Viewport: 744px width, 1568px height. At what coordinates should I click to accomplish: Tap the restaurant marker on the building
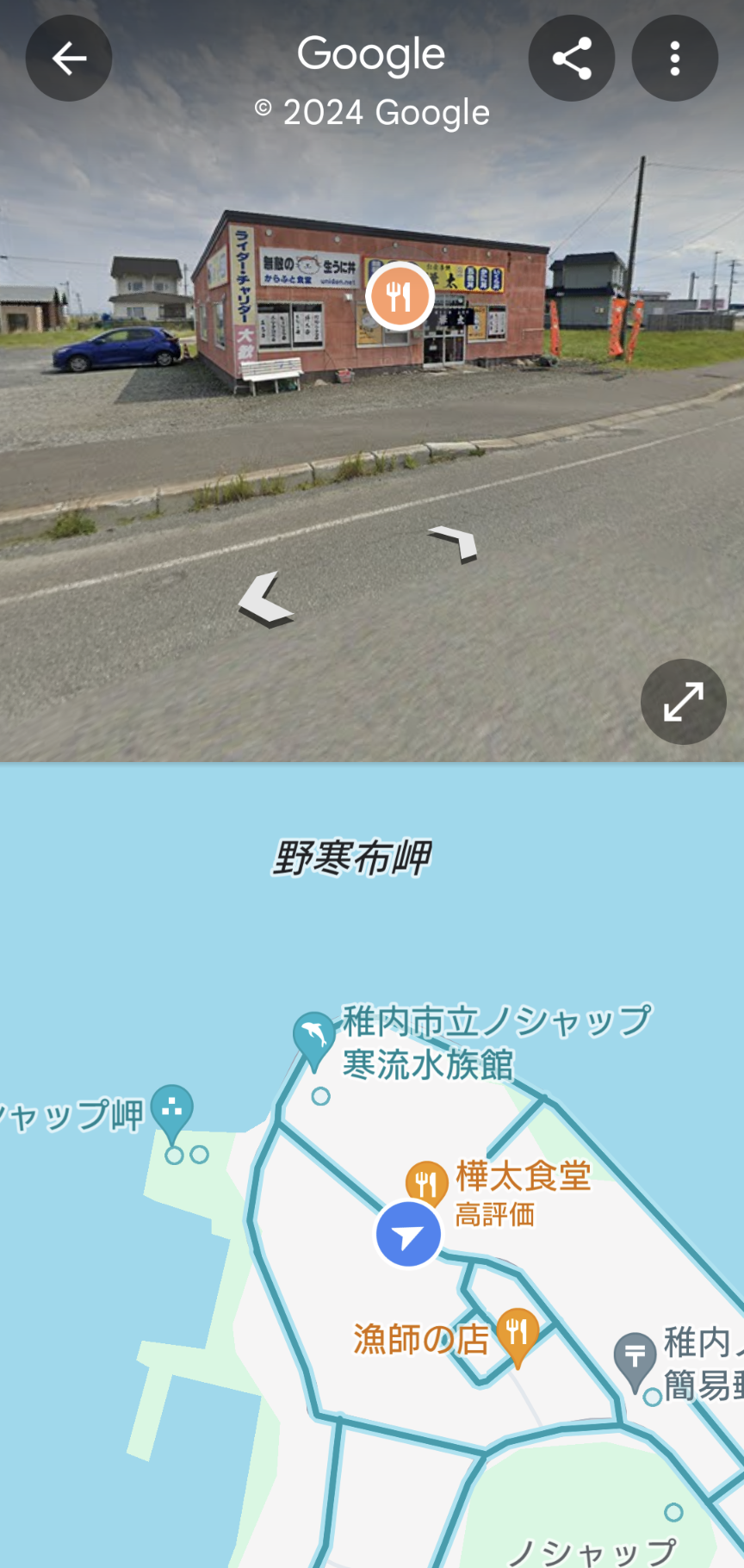[x=399, y=296]
